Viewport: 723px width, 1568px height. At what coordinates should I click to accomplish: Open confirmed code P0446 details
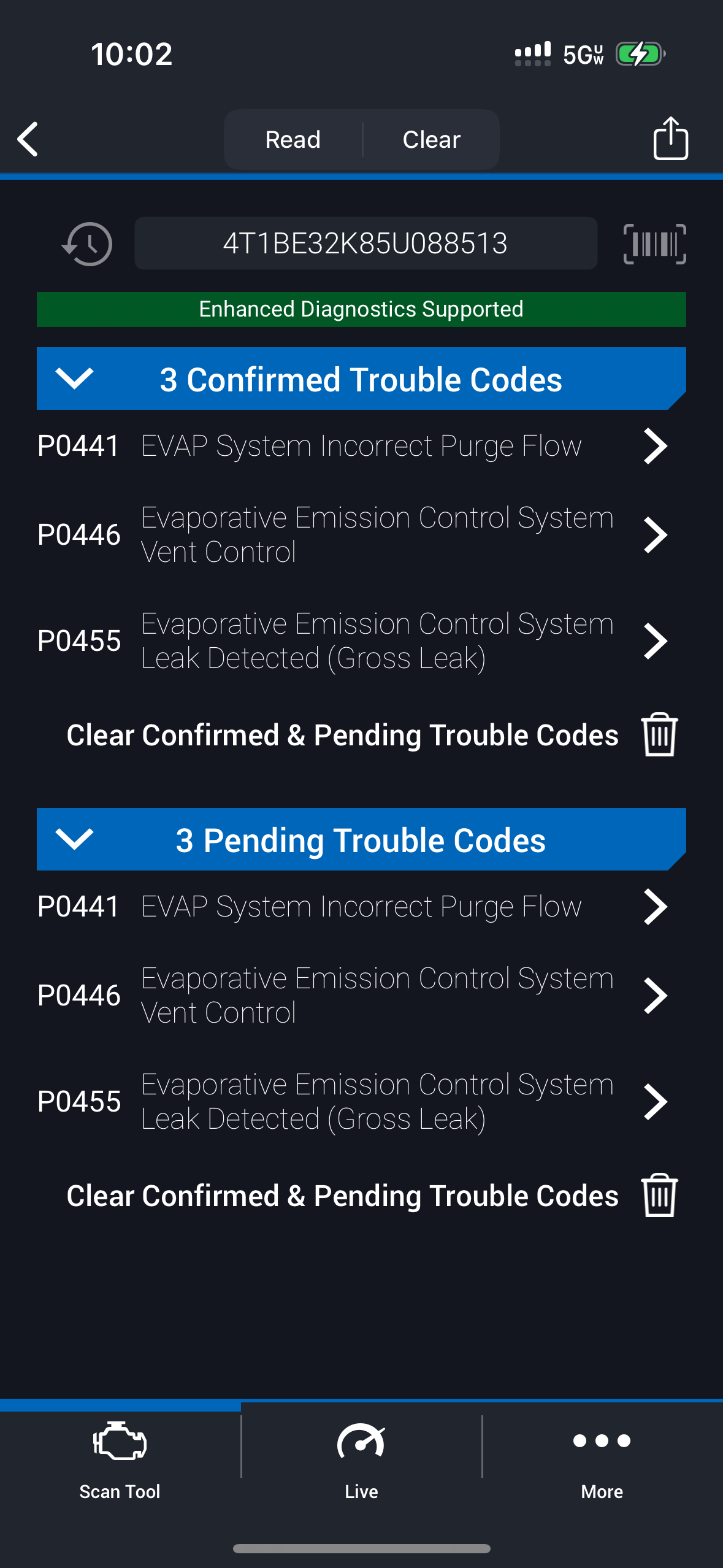[353, 535]
